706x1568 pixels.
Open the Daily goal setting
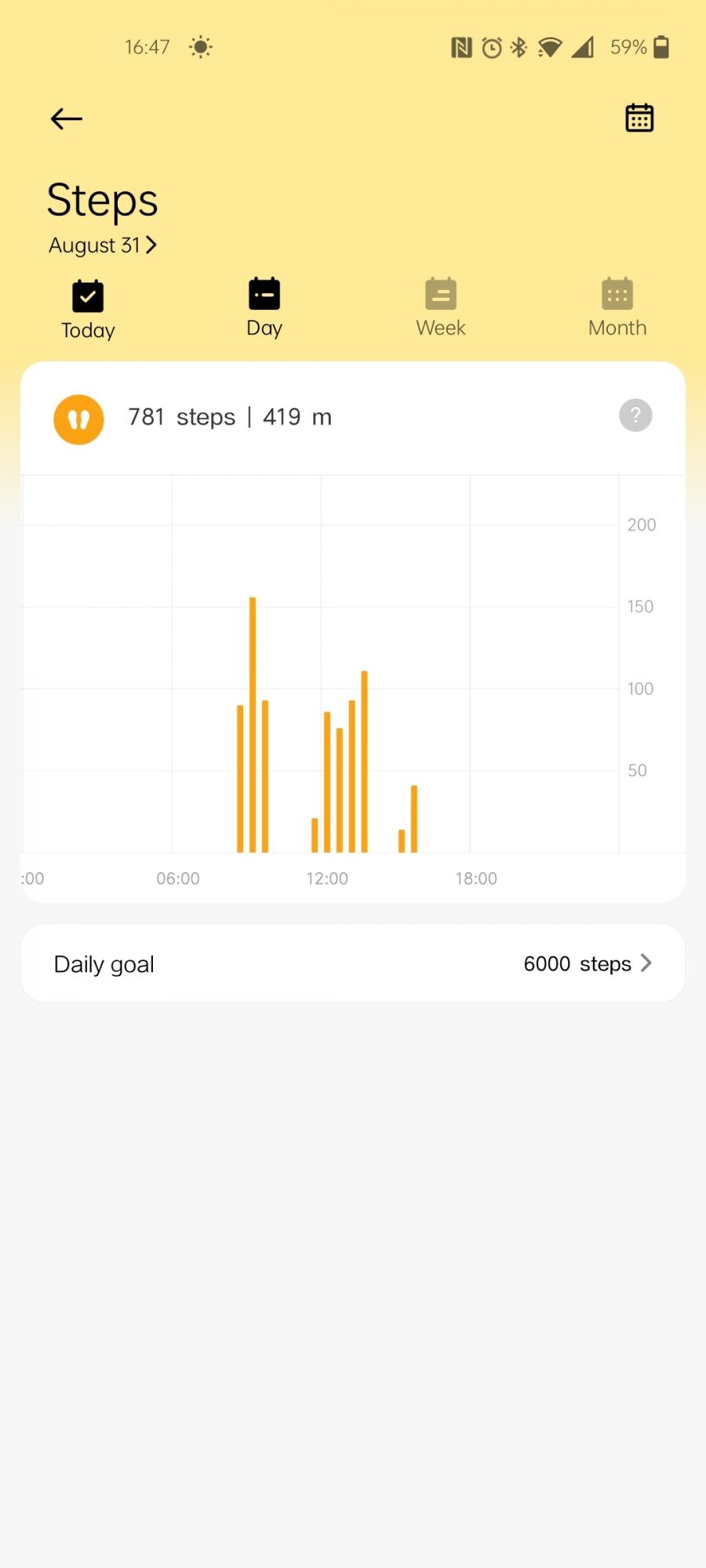click(x=353, y=964)
